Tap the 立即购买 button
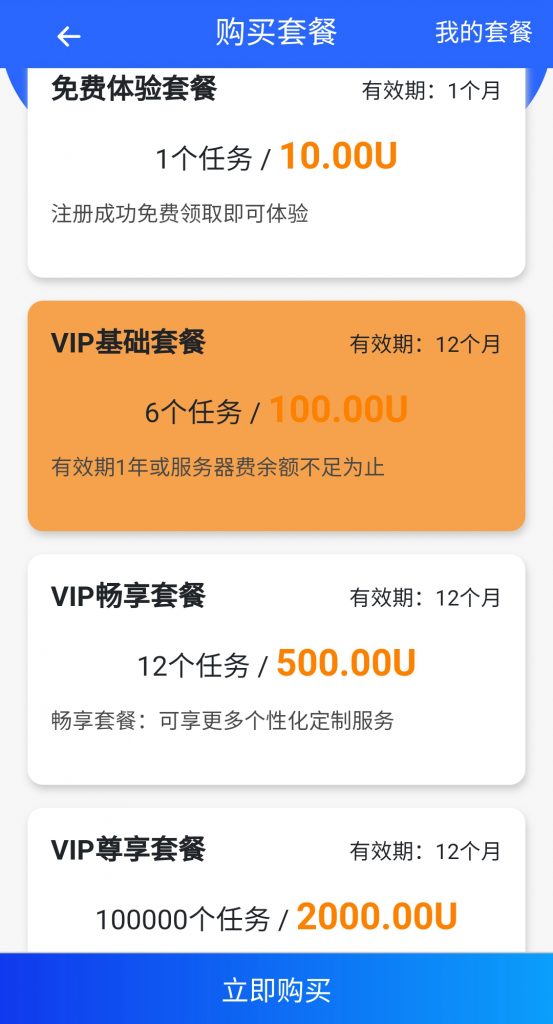This screenshot has width=553, height=1024. click(x=276, y=989)
